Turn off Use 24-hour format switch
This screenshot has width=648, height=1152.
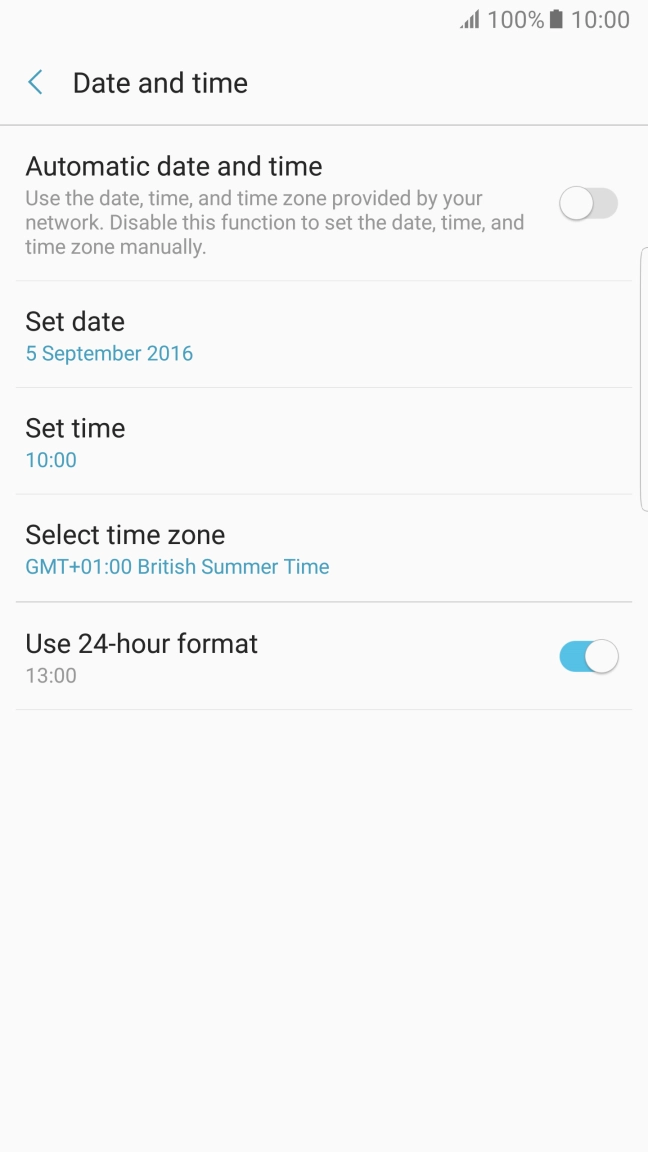coord(588,657)
